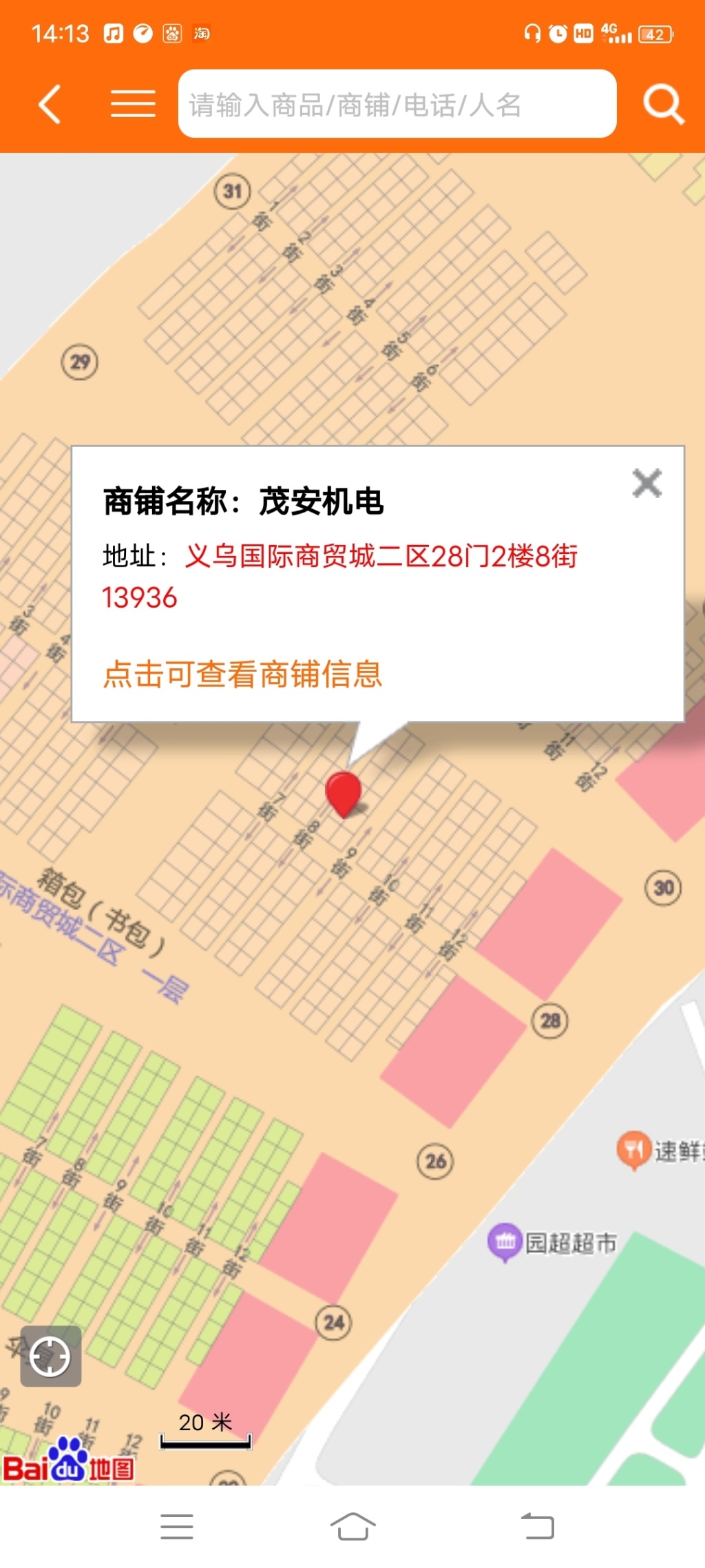Center map with locate-me button
This screenshot has height=1568, width=705.
click(51, 1356)
